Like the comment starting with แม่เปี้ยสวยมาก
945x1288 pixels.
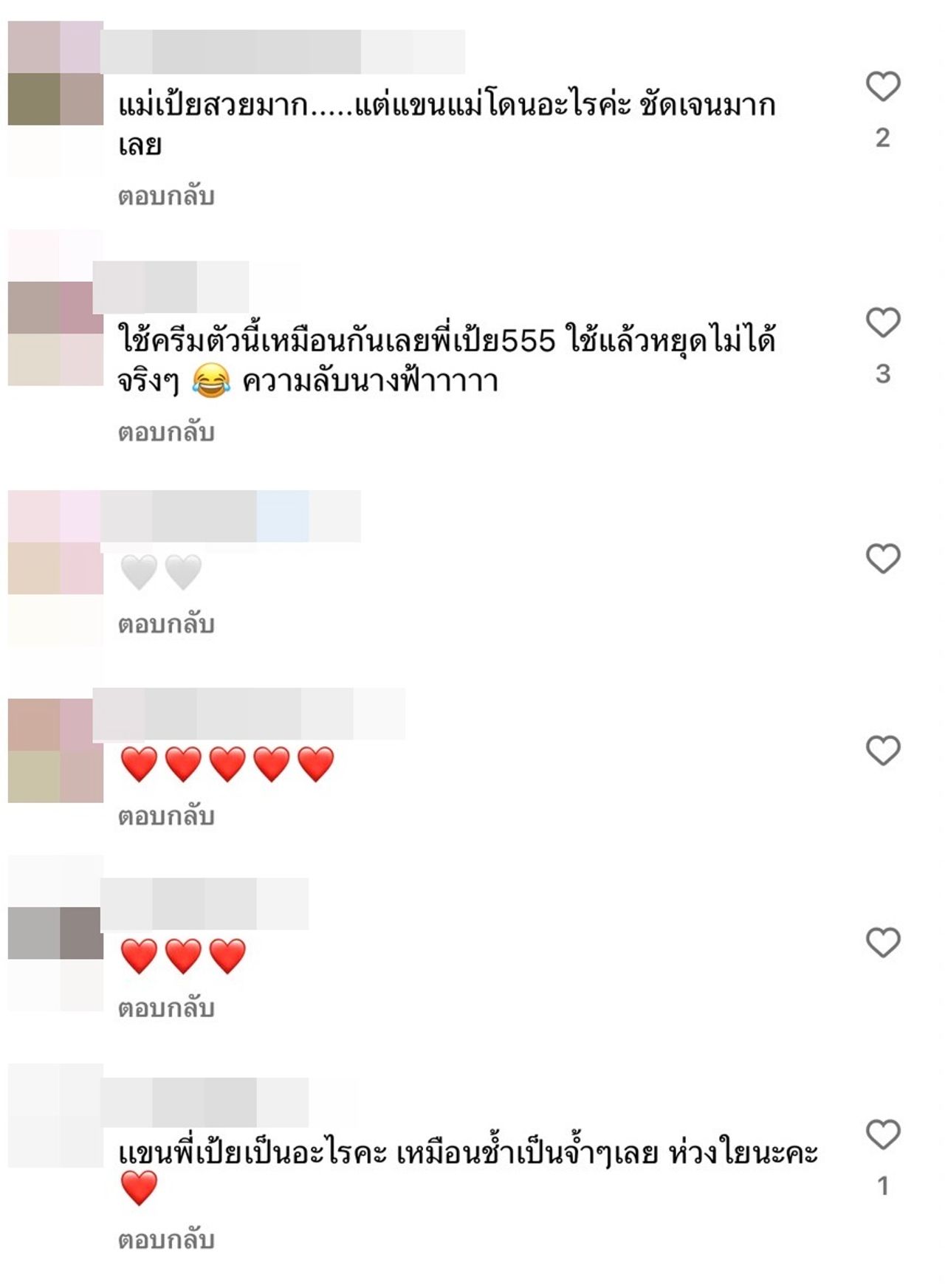[x=882, y=87]
